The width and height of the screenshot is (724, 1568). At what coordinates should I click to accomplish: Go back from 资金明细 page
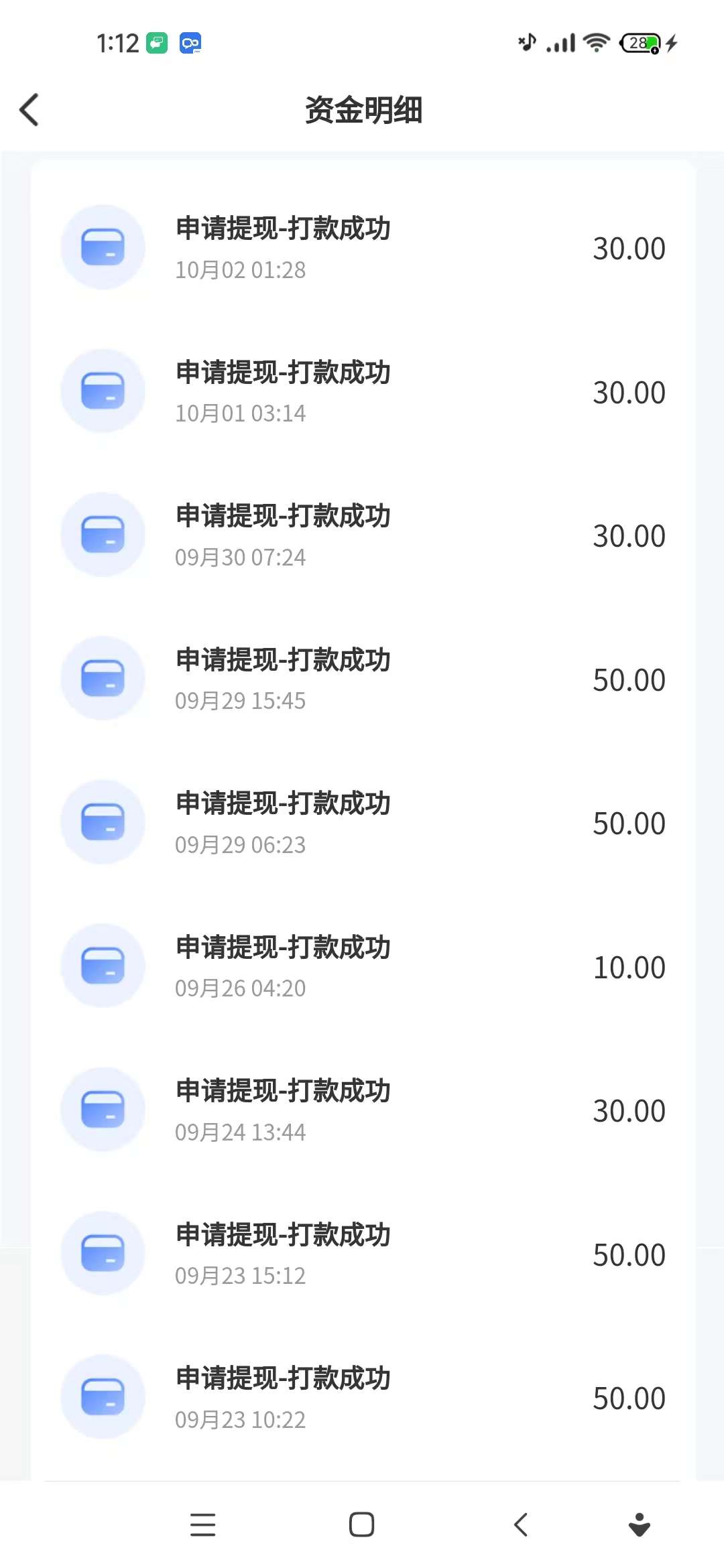[29, 110]
